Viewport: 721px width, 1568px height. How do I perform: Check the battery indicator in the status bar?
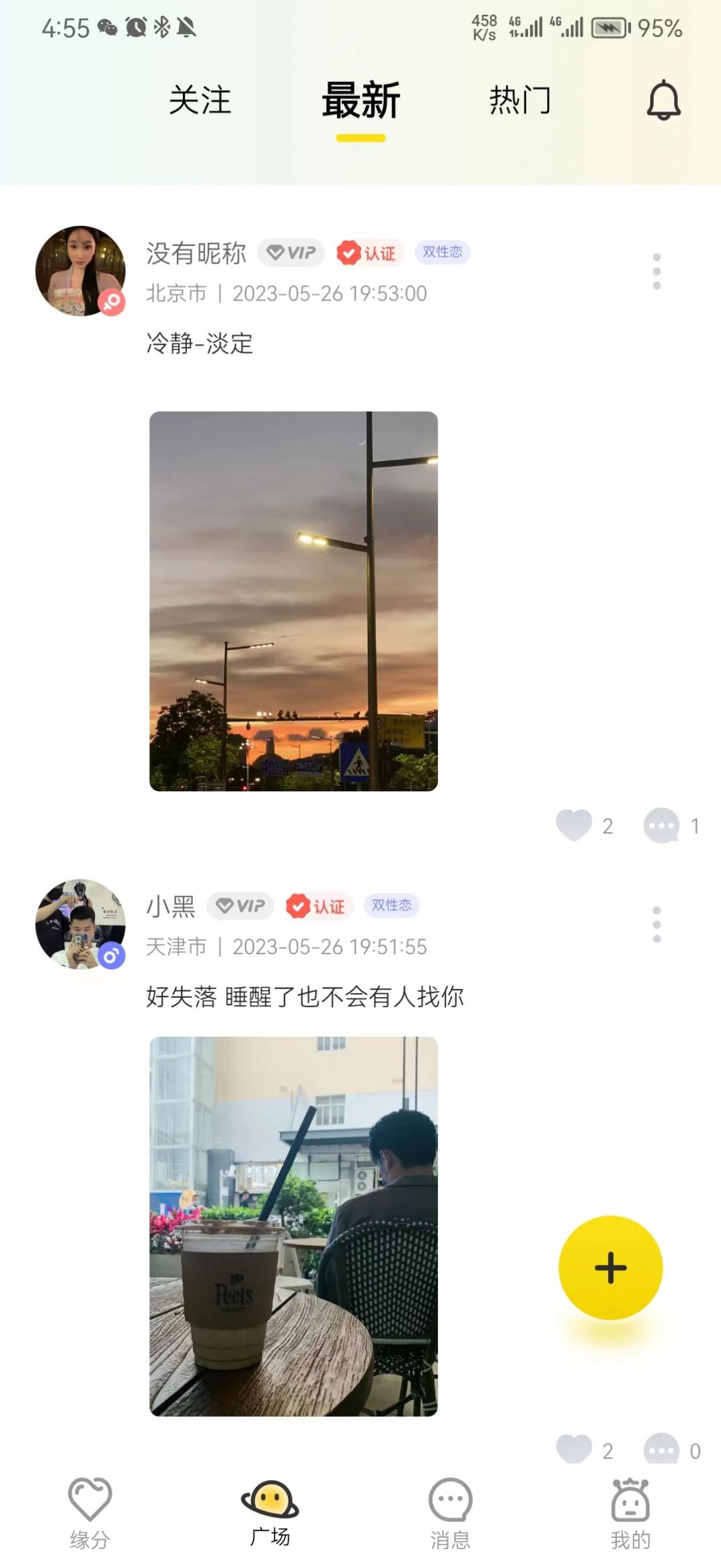(x=607, y=29)
